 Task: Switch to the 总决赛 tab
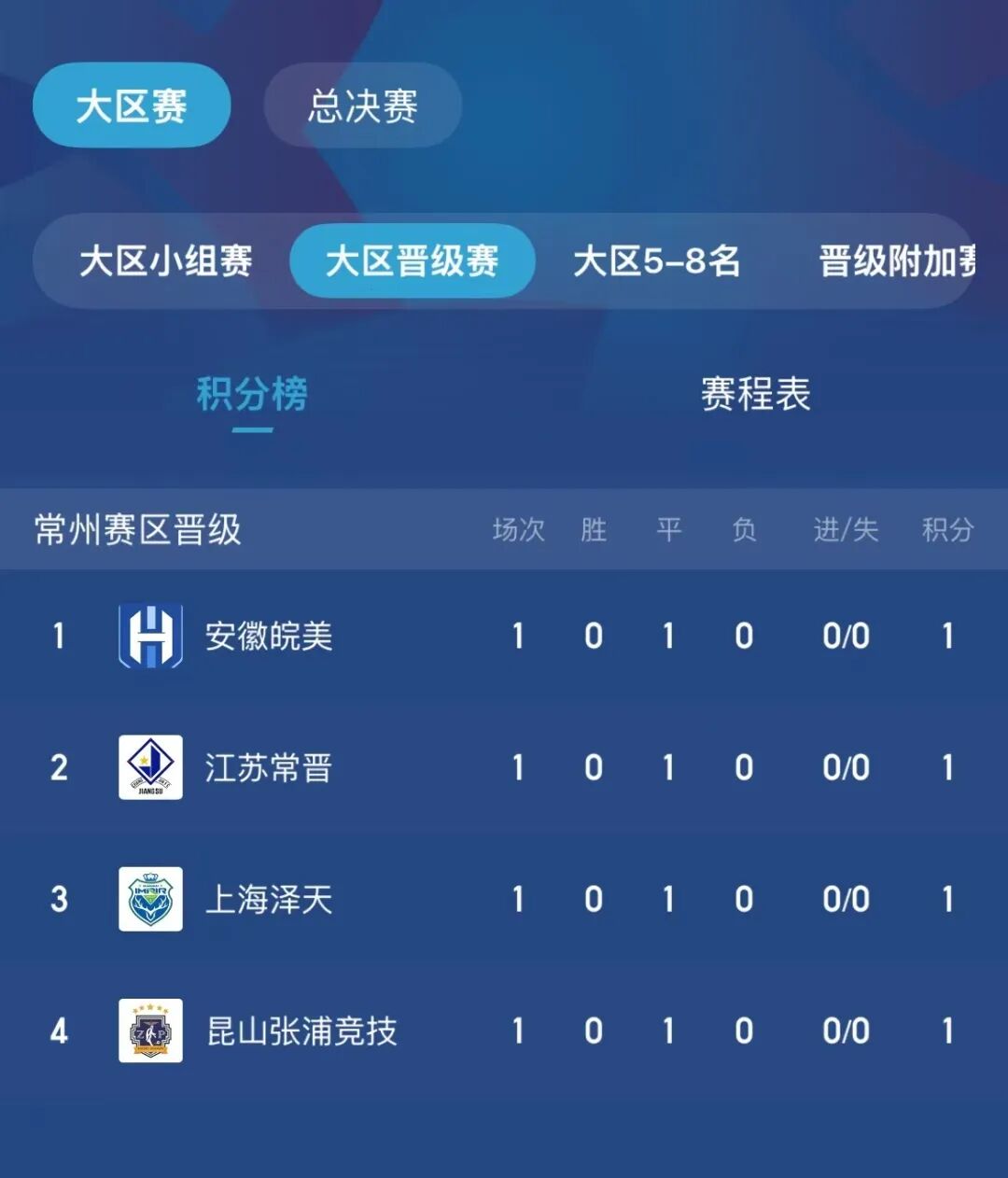tap(362, 105)
